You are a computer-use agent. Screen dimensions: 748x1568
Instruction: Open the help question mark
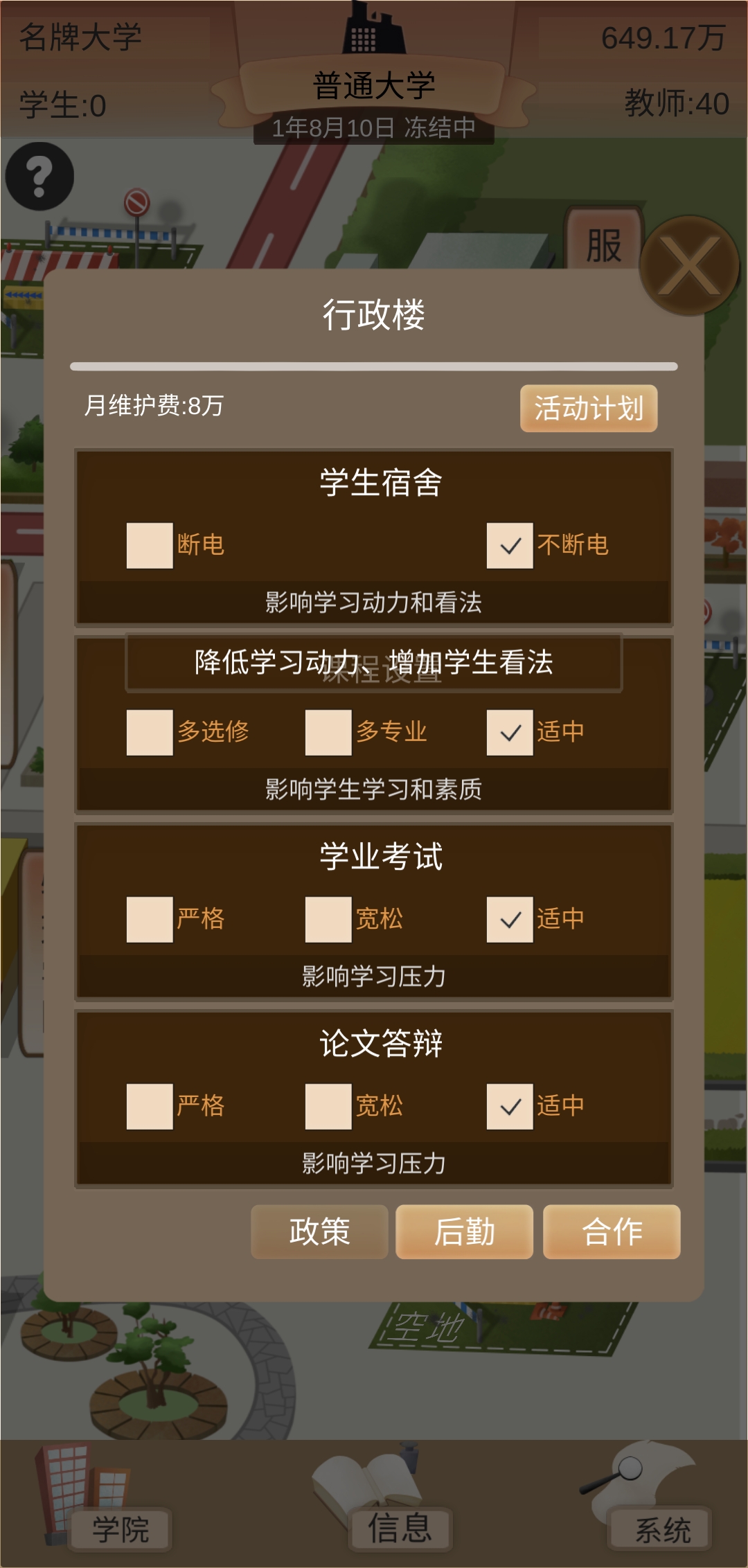[x=39, y=177]
